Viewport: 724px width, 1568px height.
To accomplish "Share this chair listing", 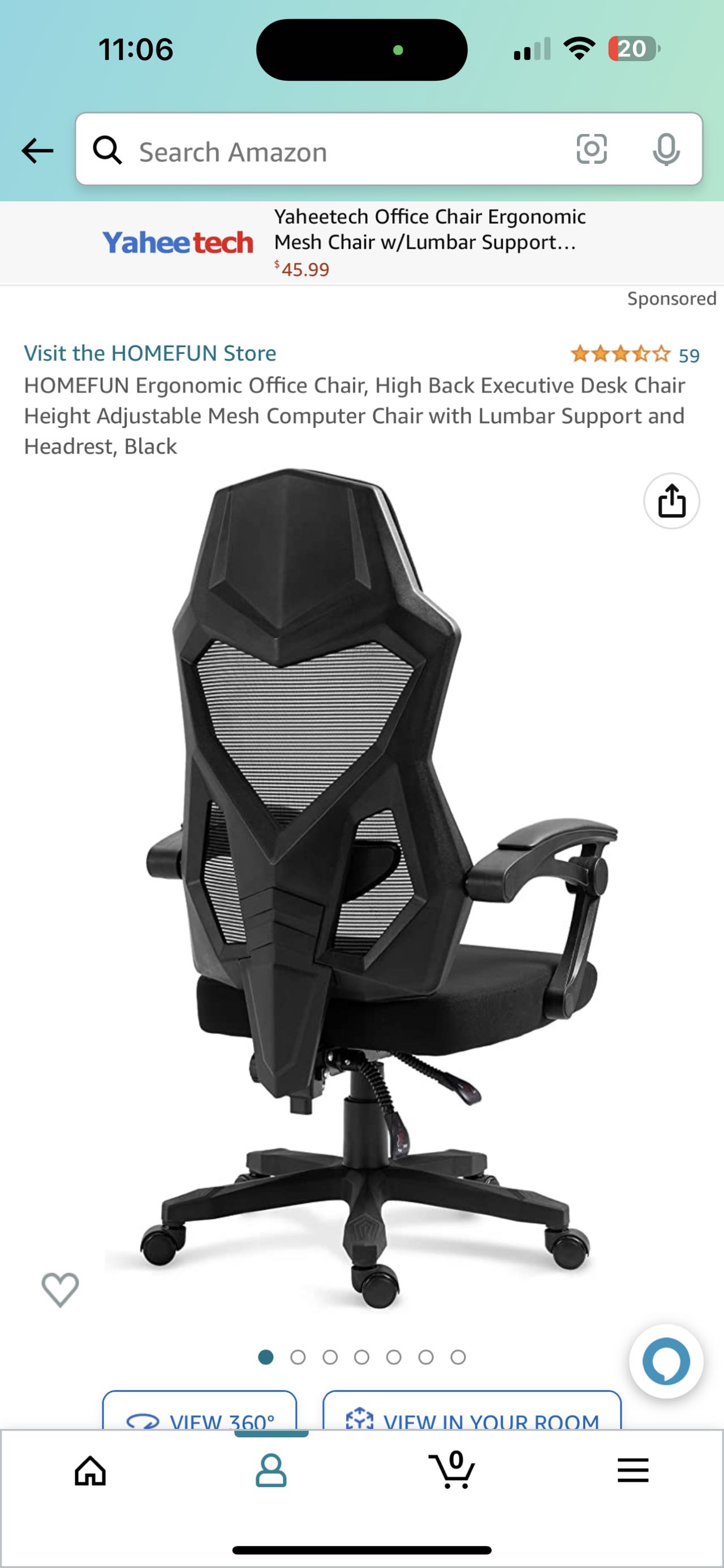I will (671, 501).
